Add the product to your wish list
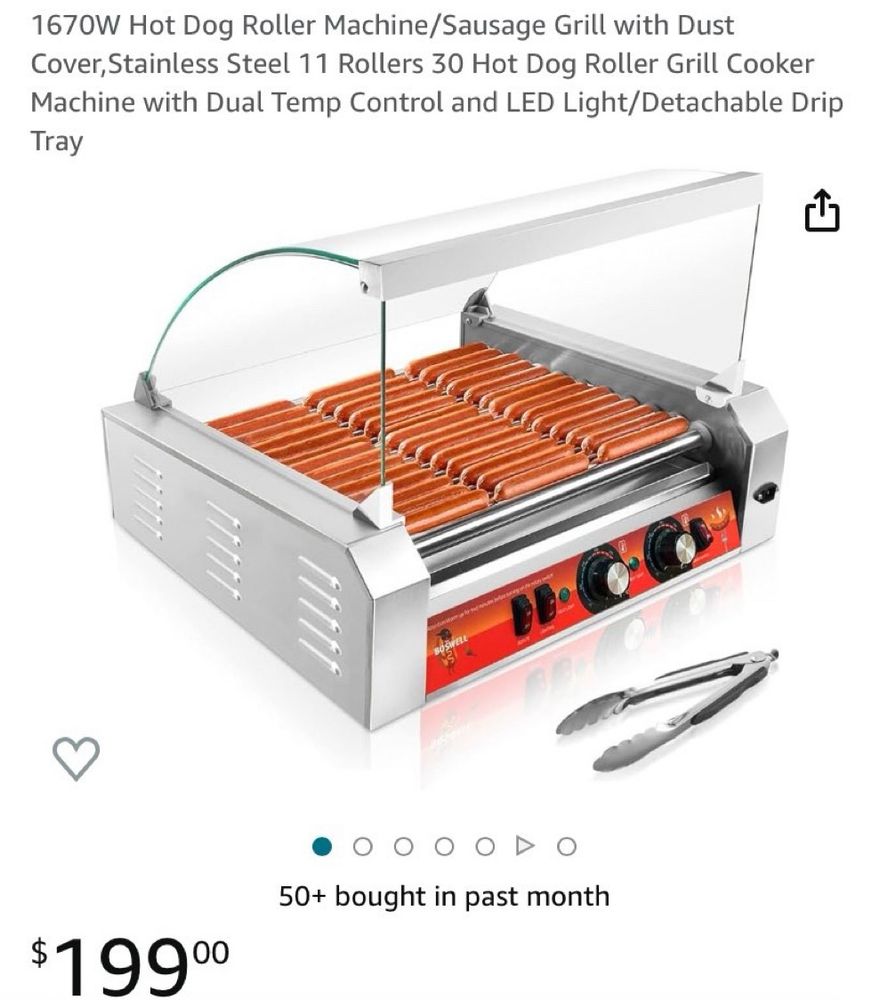 (76, 758)
